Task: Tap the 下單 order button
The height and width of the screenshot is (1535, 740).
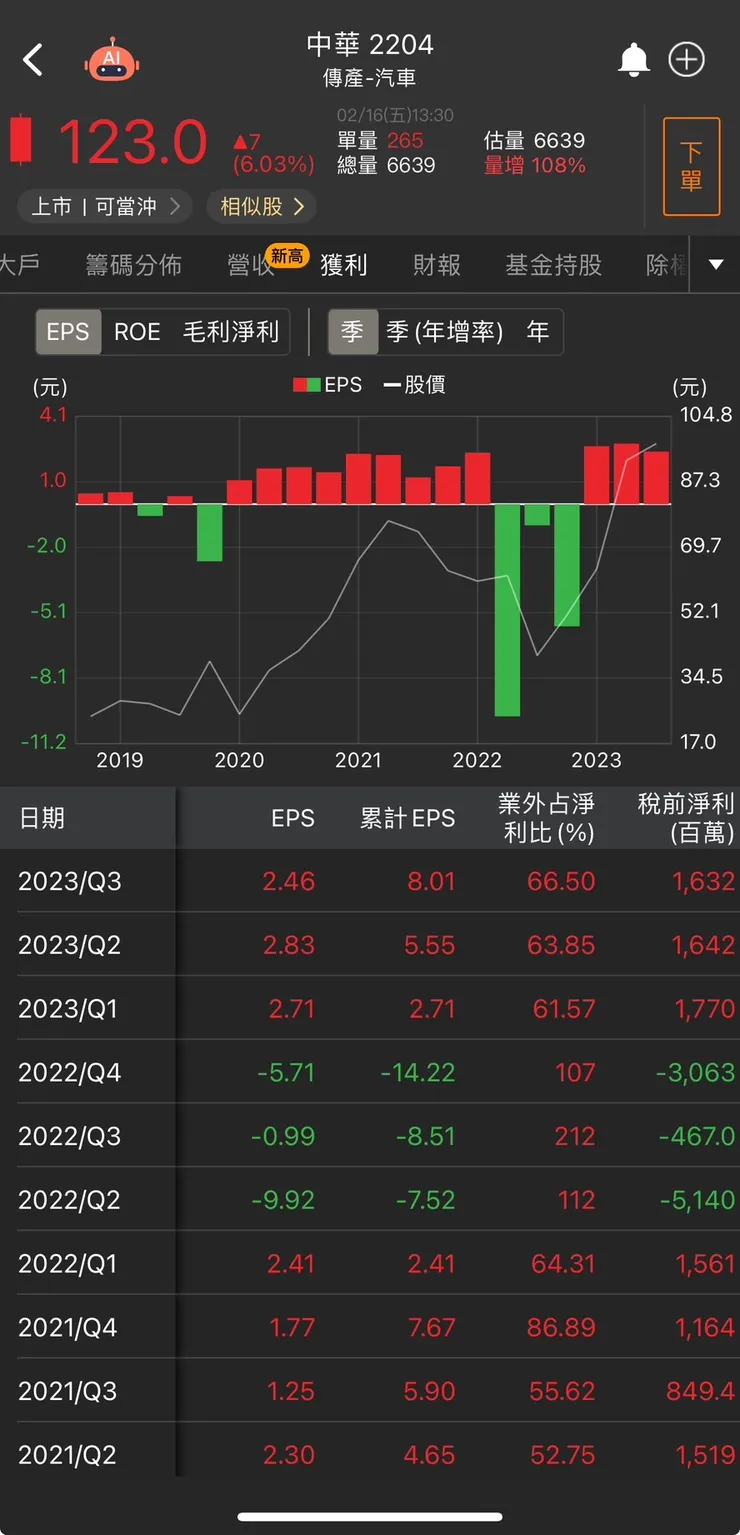Action: coord(691,166)
